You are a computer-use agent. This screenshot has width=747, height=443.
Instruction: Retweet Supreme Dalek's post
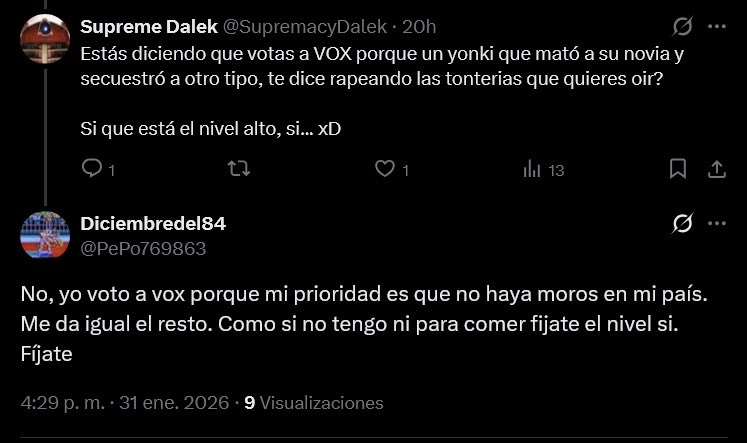pos(238,170)
